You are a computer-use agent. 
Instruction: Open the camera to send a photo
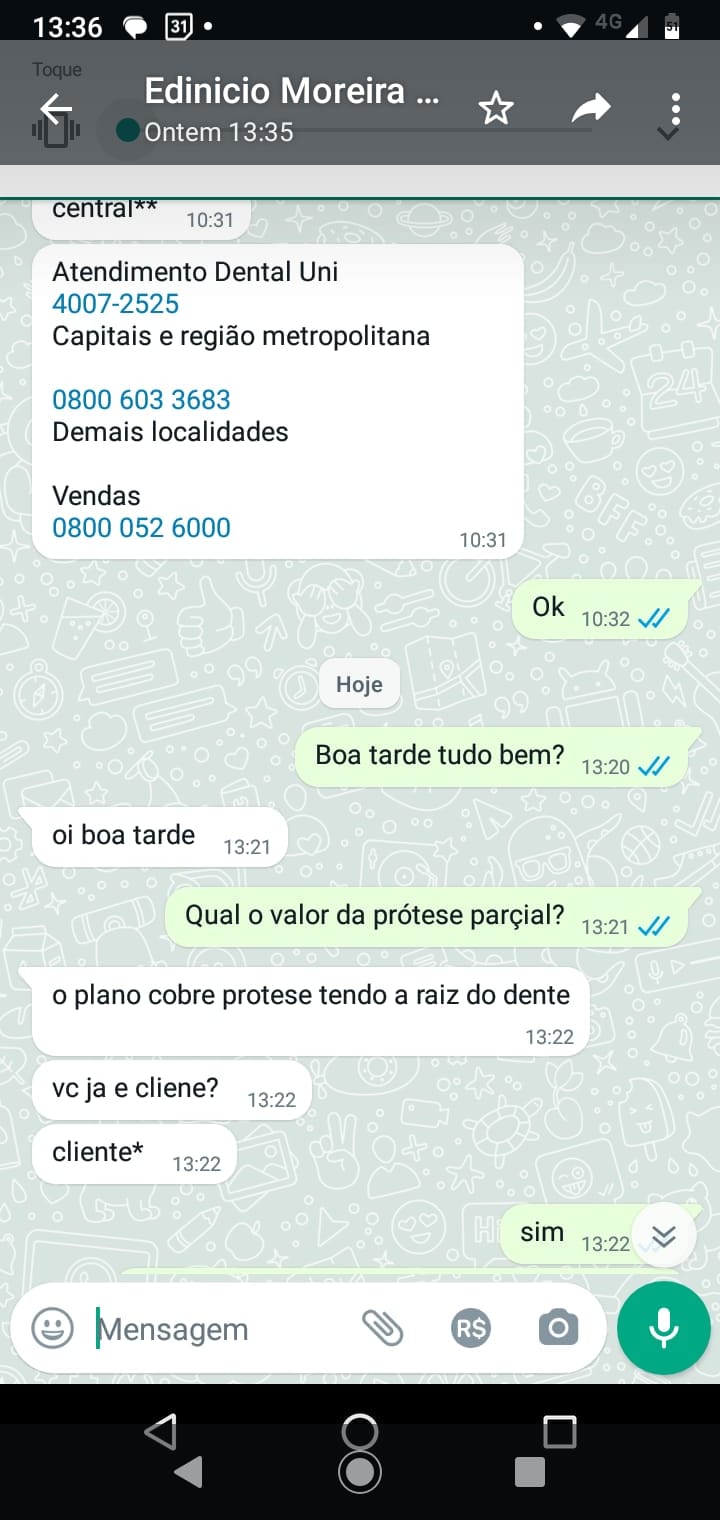click(558, 1329)
